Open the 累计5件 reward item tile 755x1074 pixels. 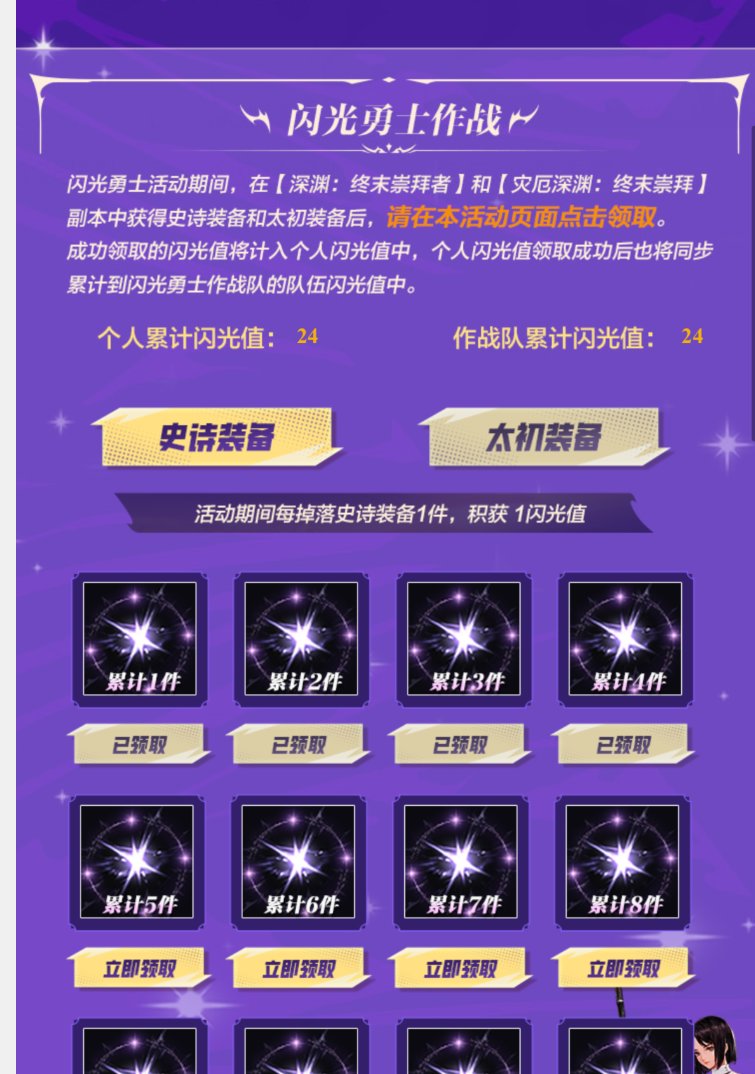point(137,861)
